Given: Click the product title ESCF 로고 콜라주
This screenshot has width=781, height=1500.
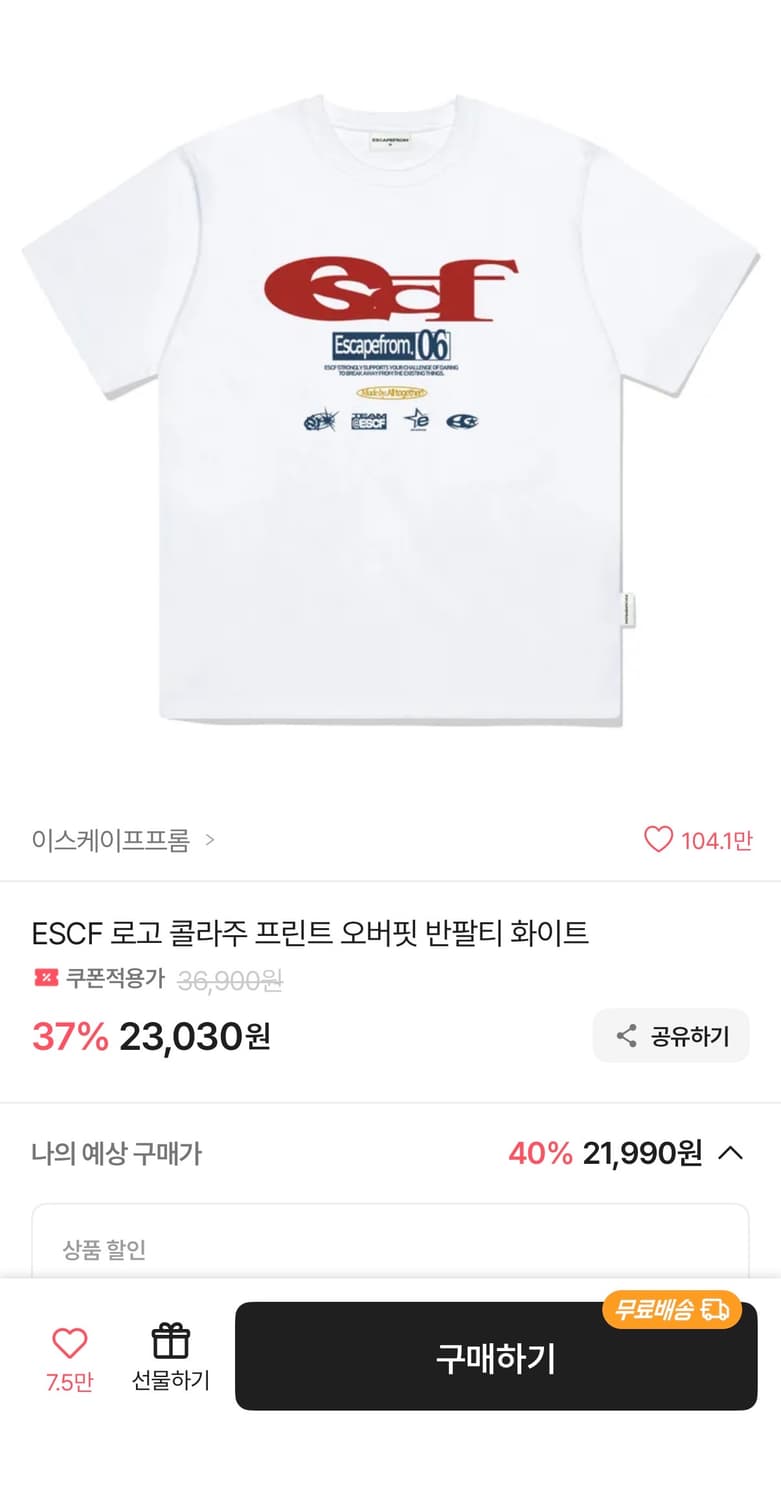Looking at the screenshot, I should pos(312,931).
